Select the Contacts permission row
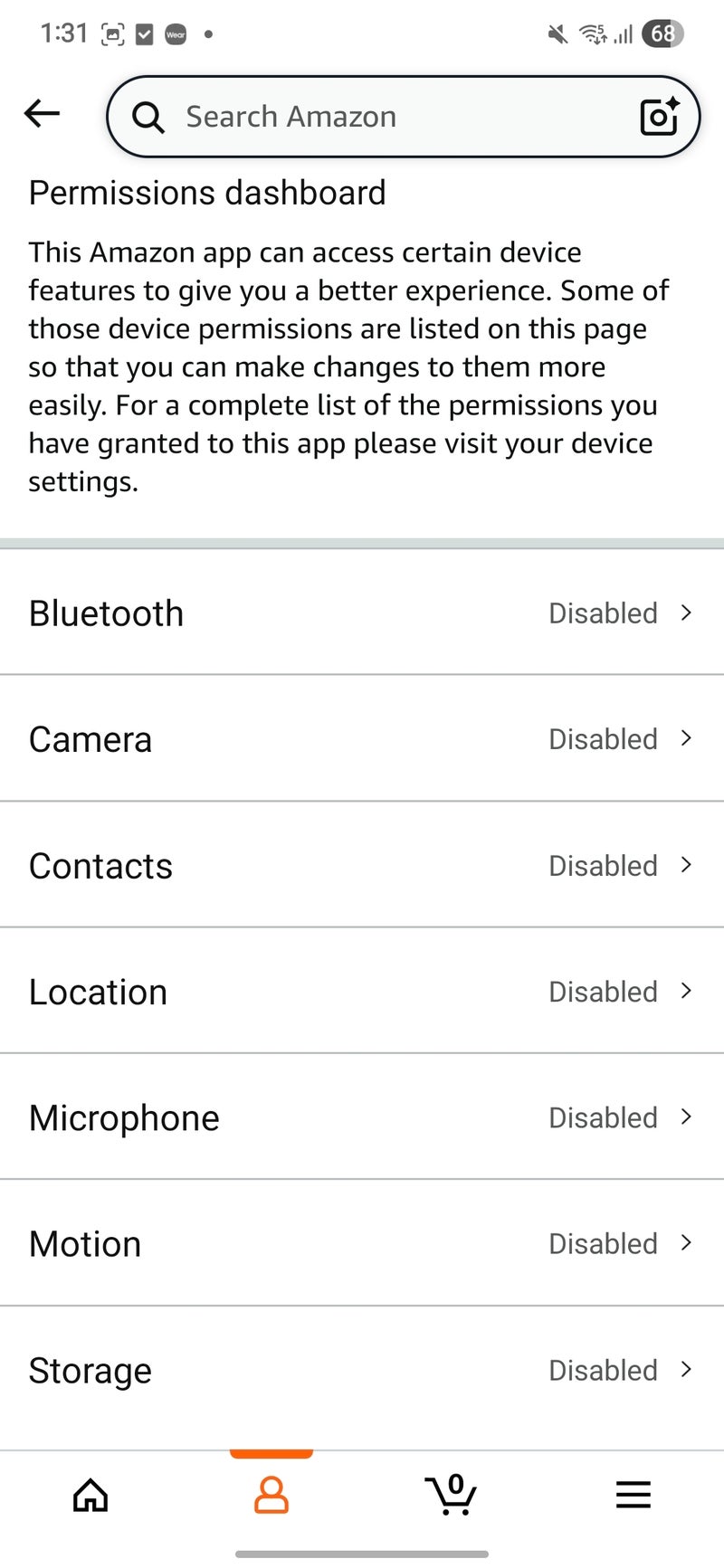724x1568 pixels. pos(362,866)
